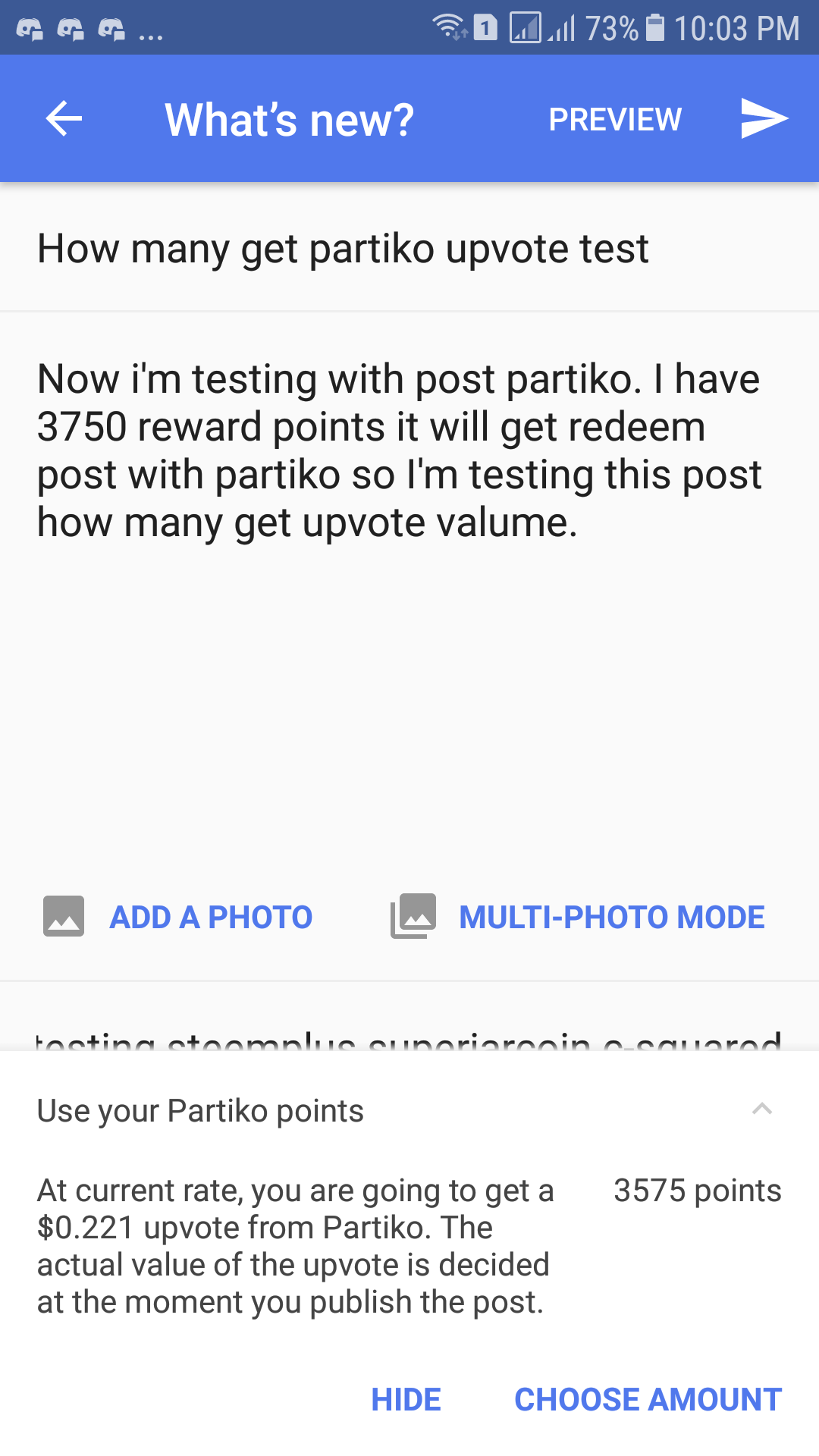Edit the post title field
The image size is (819, 1456).
[409, 249]
